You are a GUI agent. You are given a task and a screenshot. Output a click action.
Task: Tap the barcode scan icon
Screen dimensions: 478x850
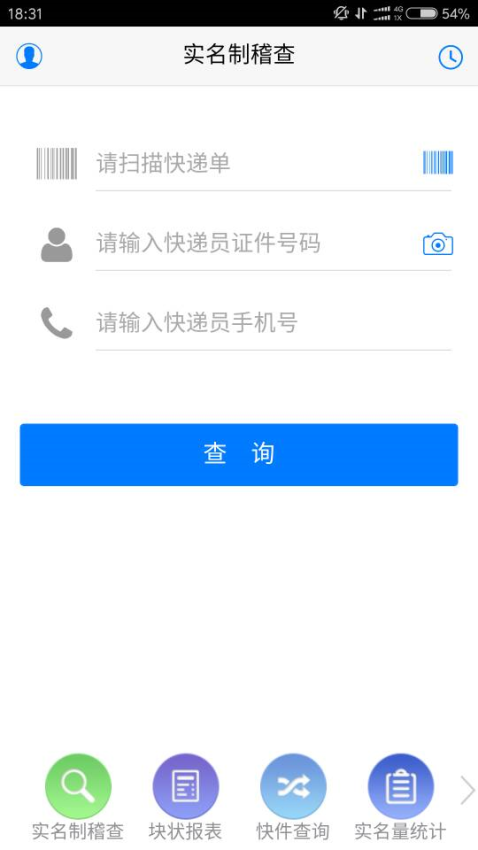[x=438, y=163]
